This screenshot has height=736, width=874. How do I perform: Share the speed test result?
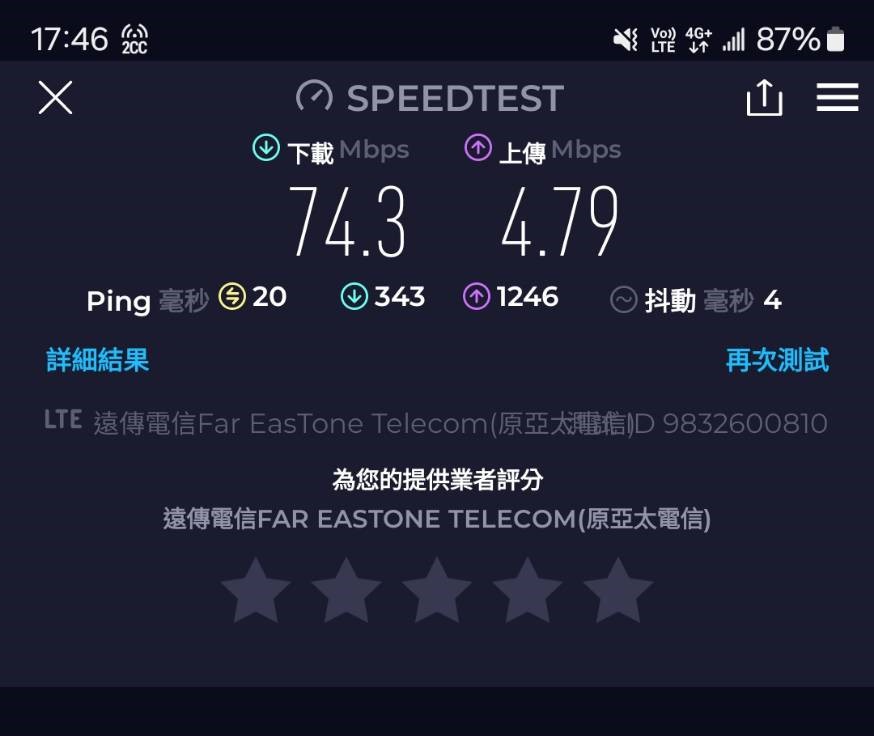pos(764,98)
